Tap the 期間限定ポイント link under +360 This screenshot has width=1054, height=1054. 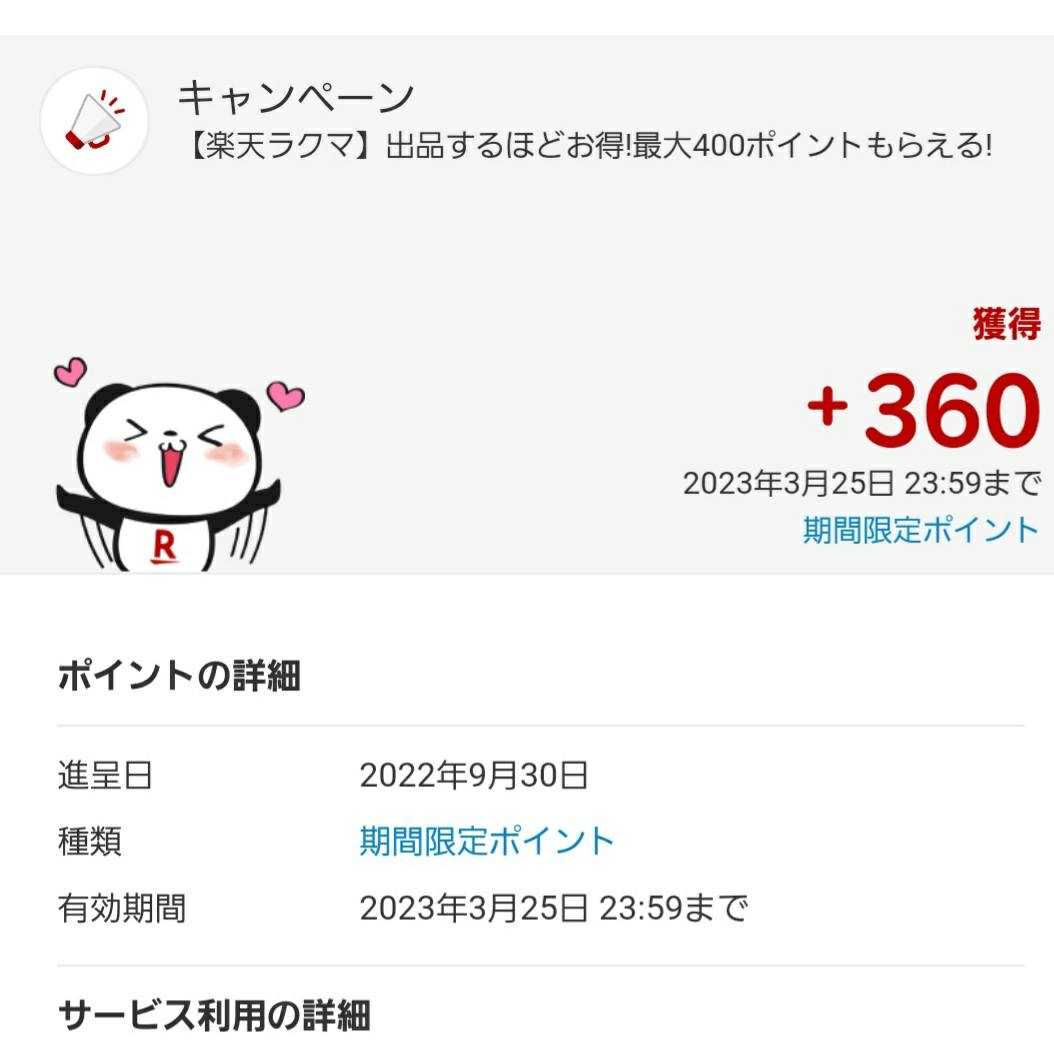point(920,529)
